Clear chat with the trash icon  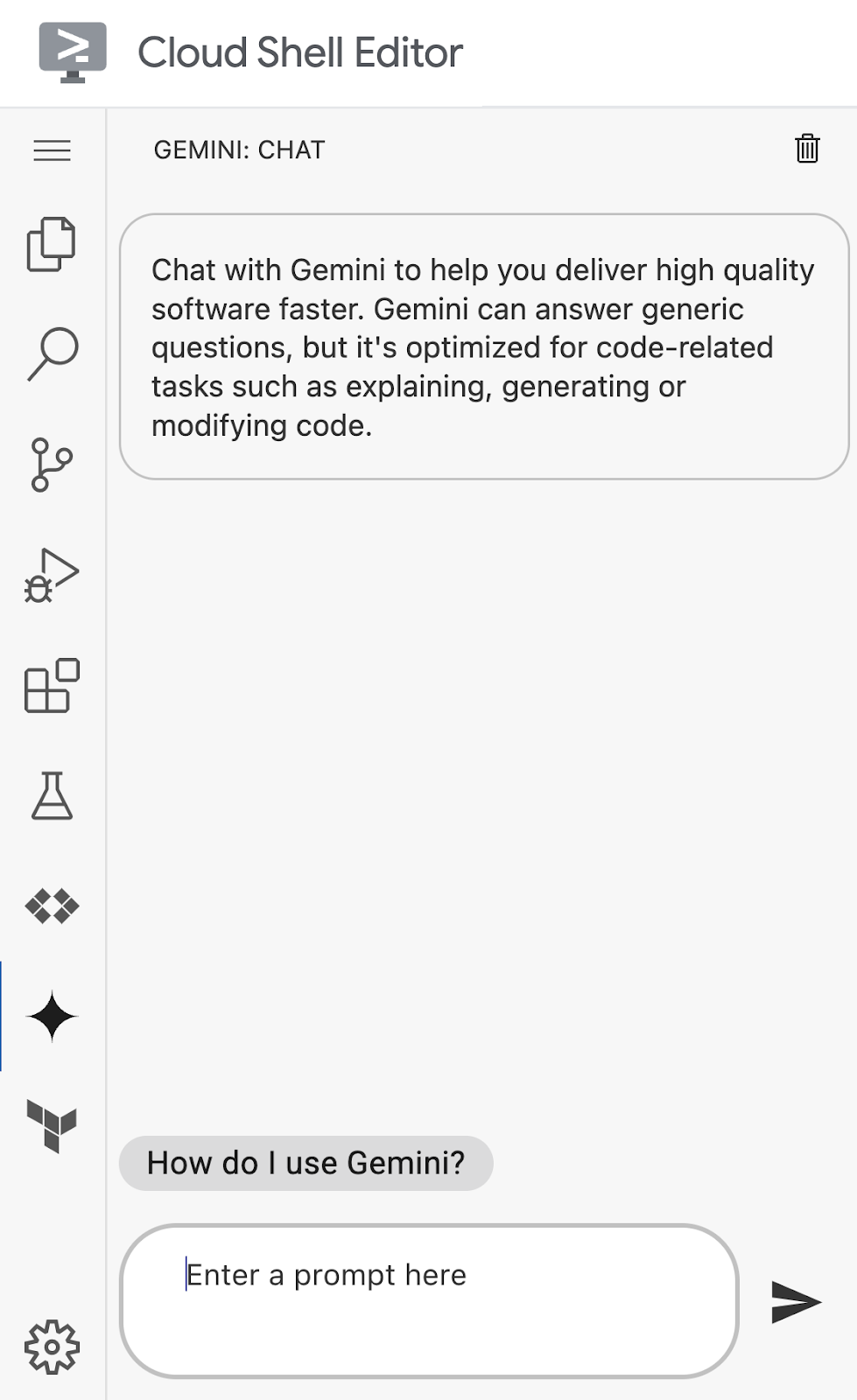point(807,149)
